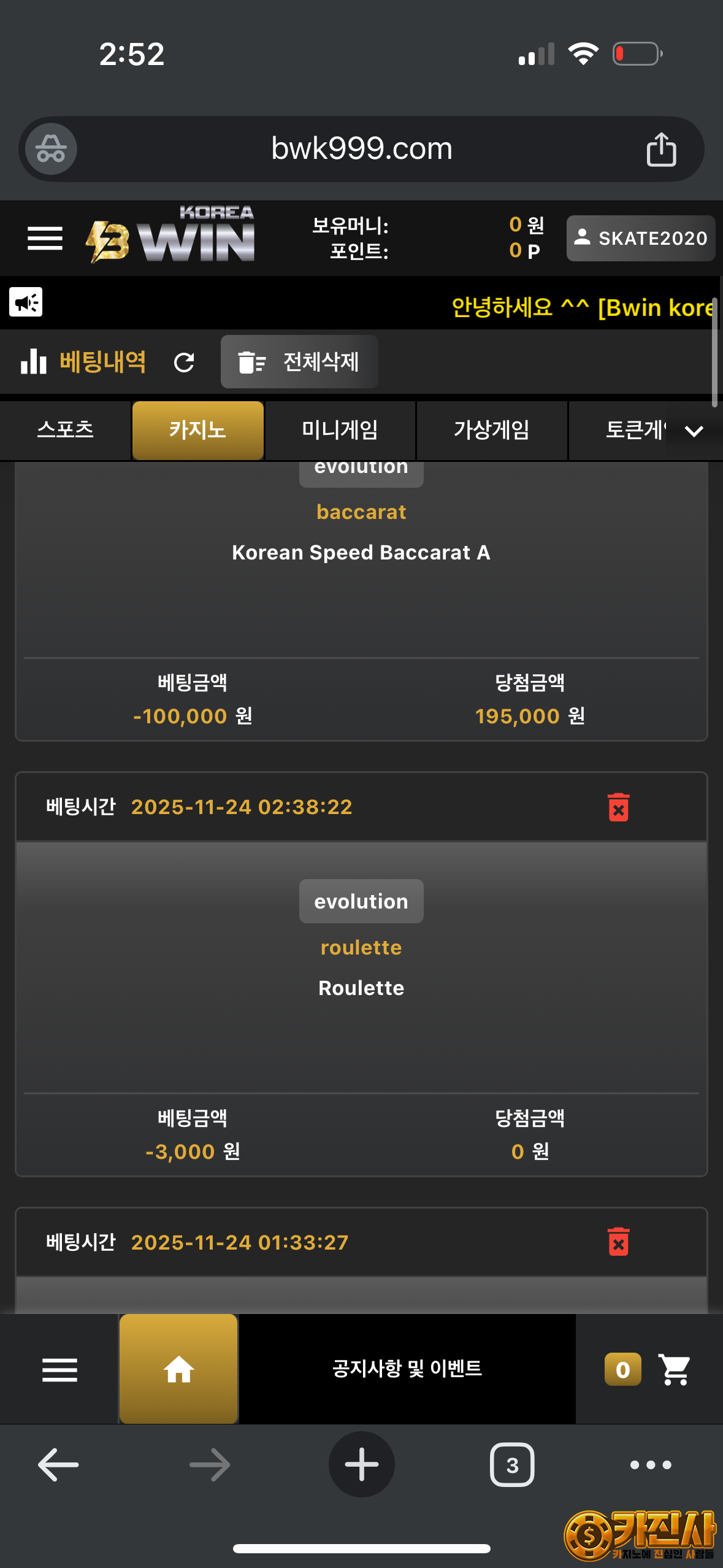
Task: Open the bottom bar menu icon
Action: (x=59, y=1370)
